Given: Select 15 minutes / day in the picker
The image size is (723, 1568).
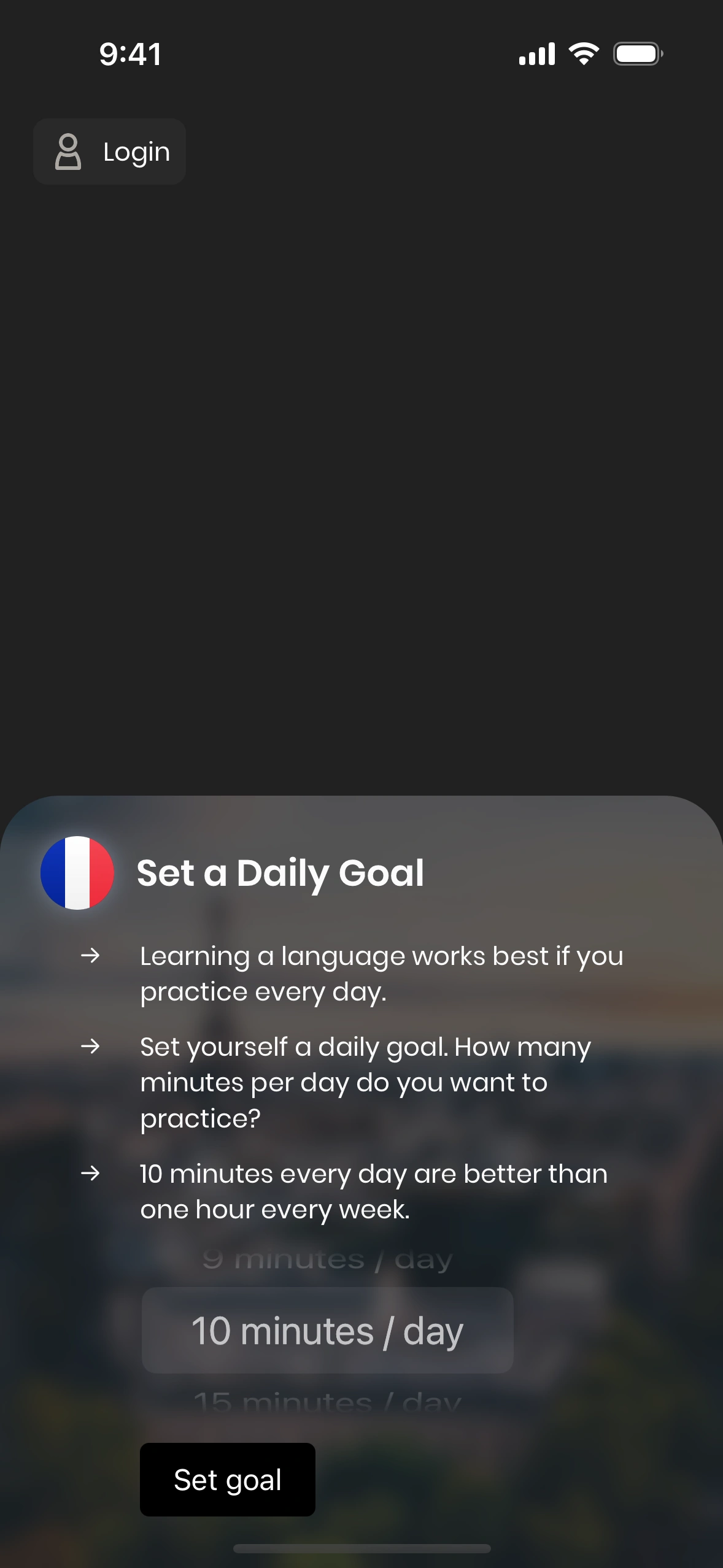Looking at the screenshot, I should pyautogui.click(x=327, y=1401).
